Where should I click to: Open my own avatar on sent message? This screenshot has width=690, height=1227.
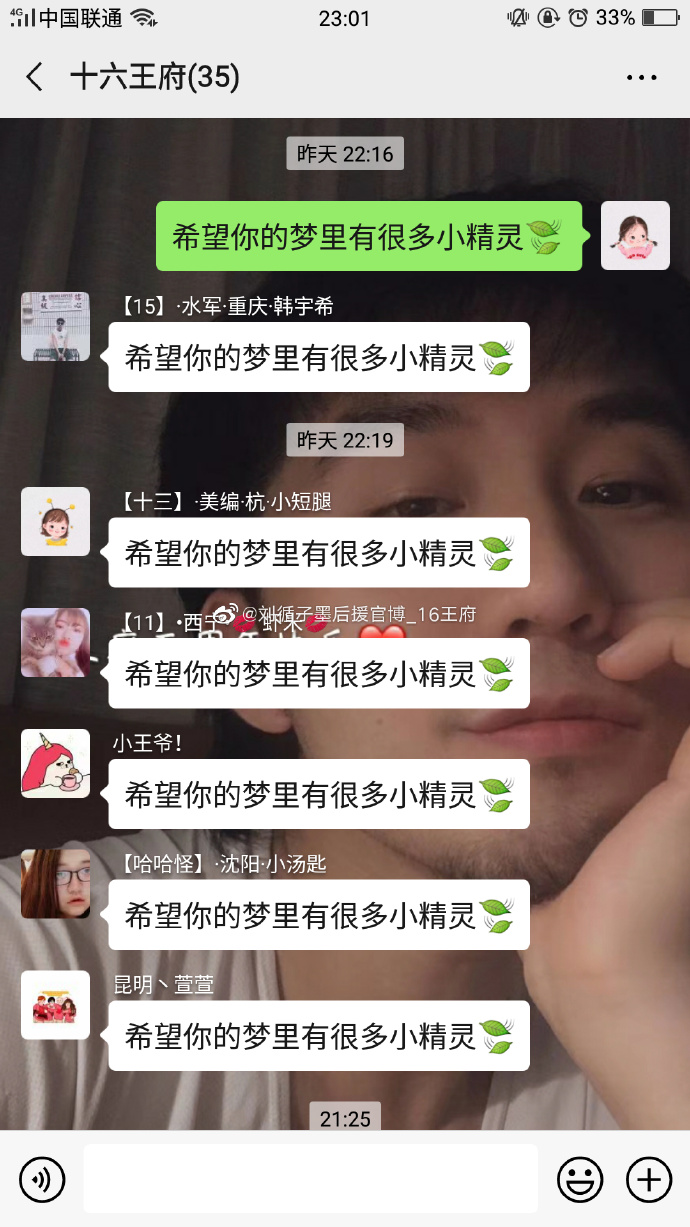click(x=635, y=235)
